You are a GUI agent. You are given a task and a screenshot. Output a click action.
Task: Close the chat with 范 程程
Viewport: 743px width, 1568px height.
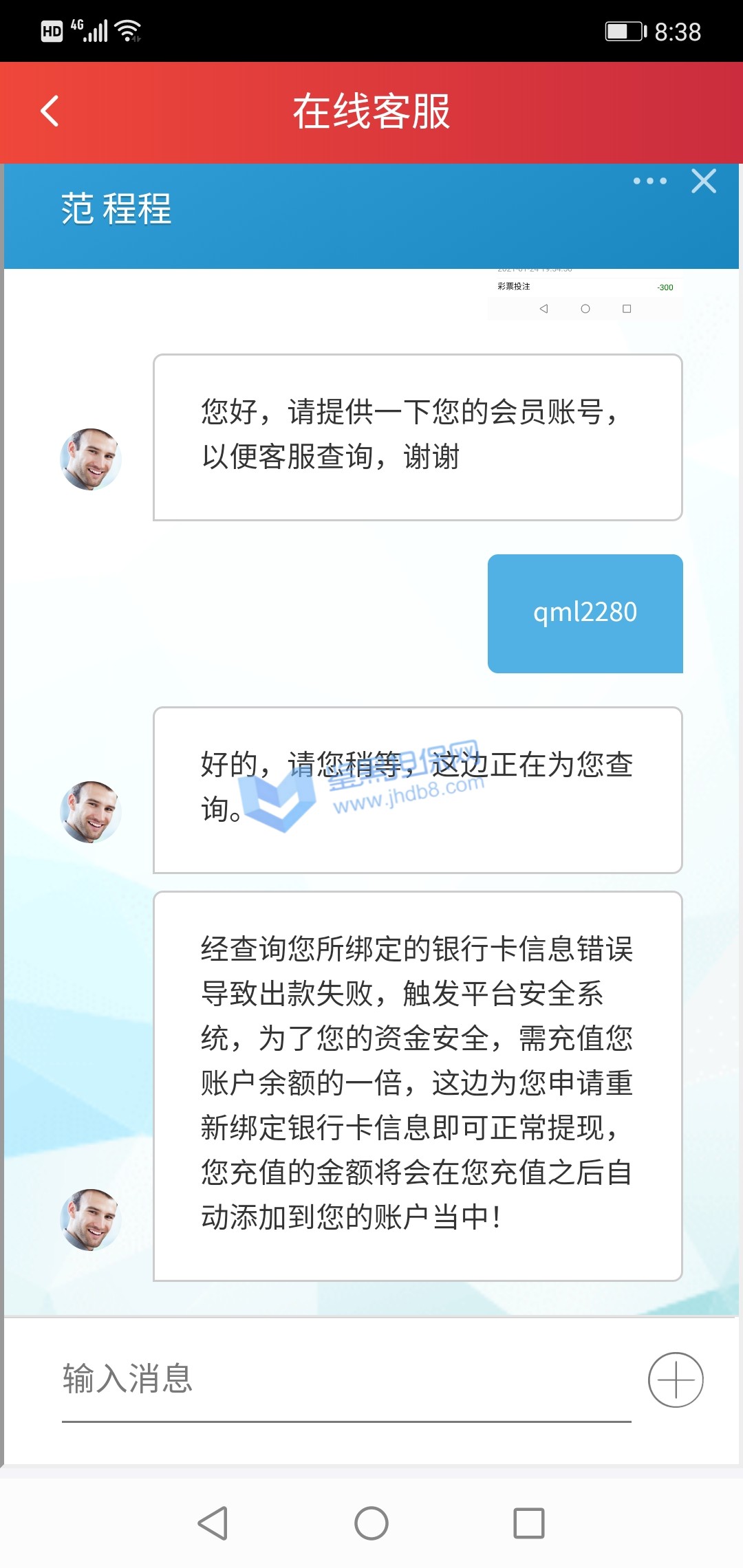[x=703, y=182]
